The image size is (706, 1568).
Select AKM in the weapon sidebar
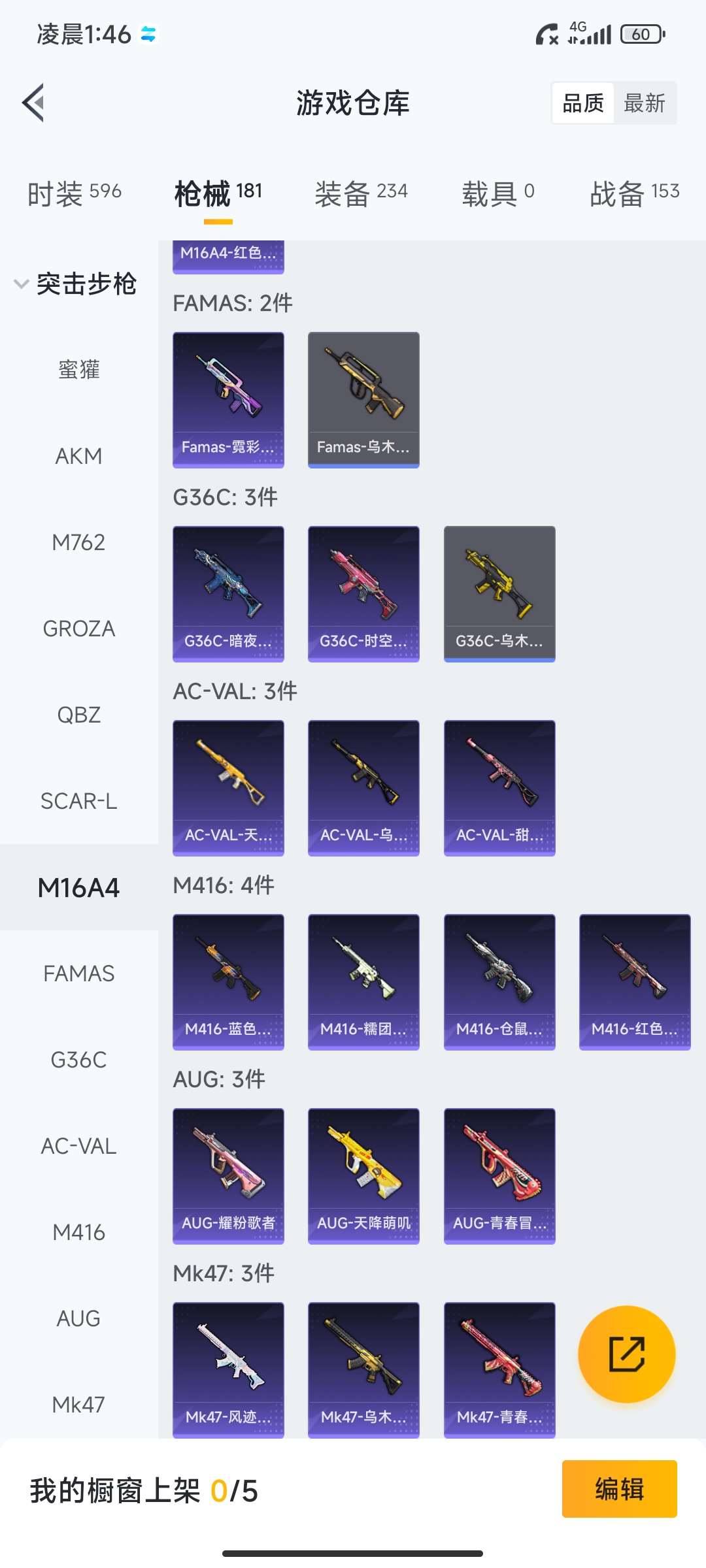coord(78,456)
